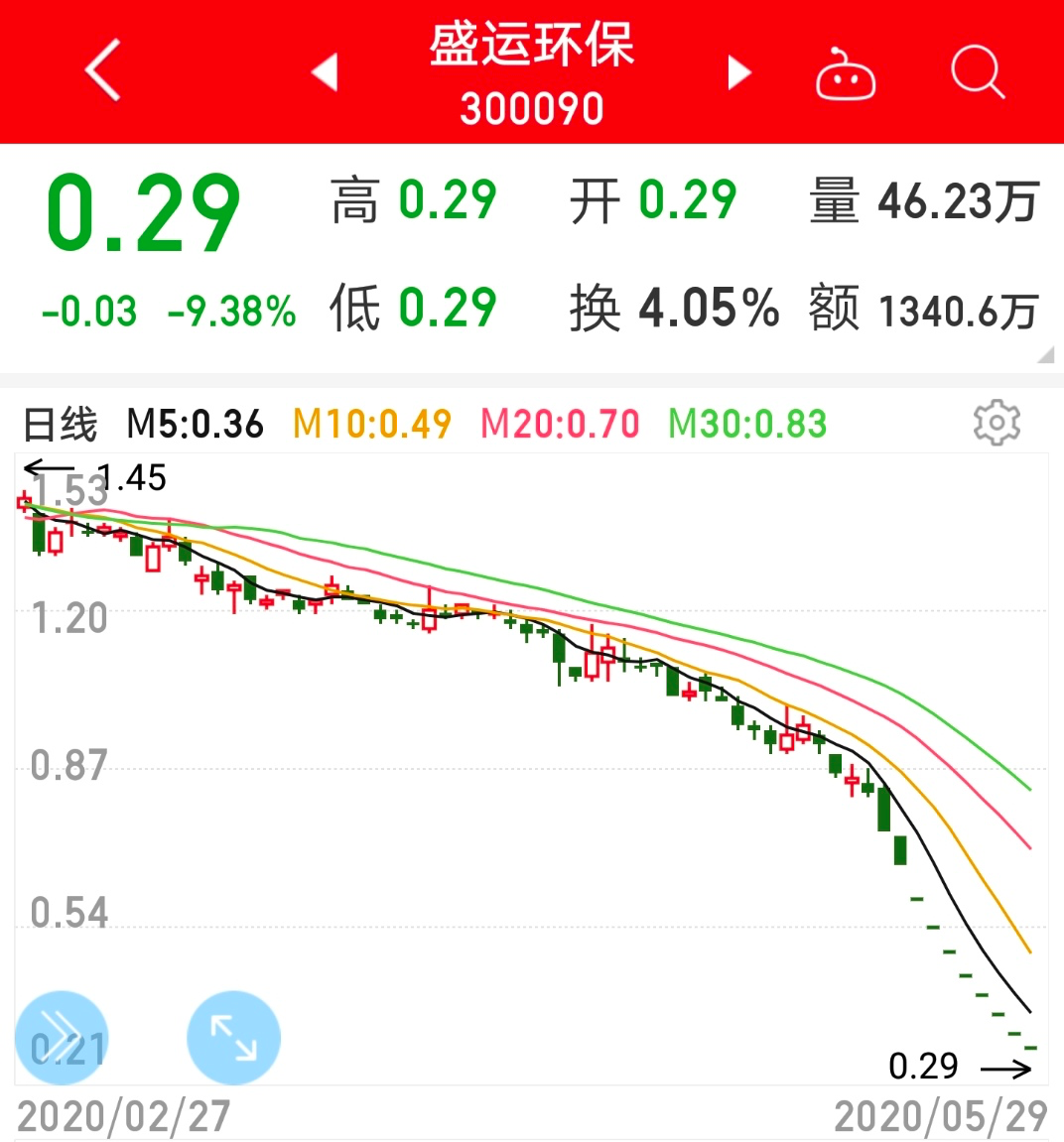Tap the double-arrow floating button
Viewport: 1064px width, 1142px height.
(x=61, y=1038)
